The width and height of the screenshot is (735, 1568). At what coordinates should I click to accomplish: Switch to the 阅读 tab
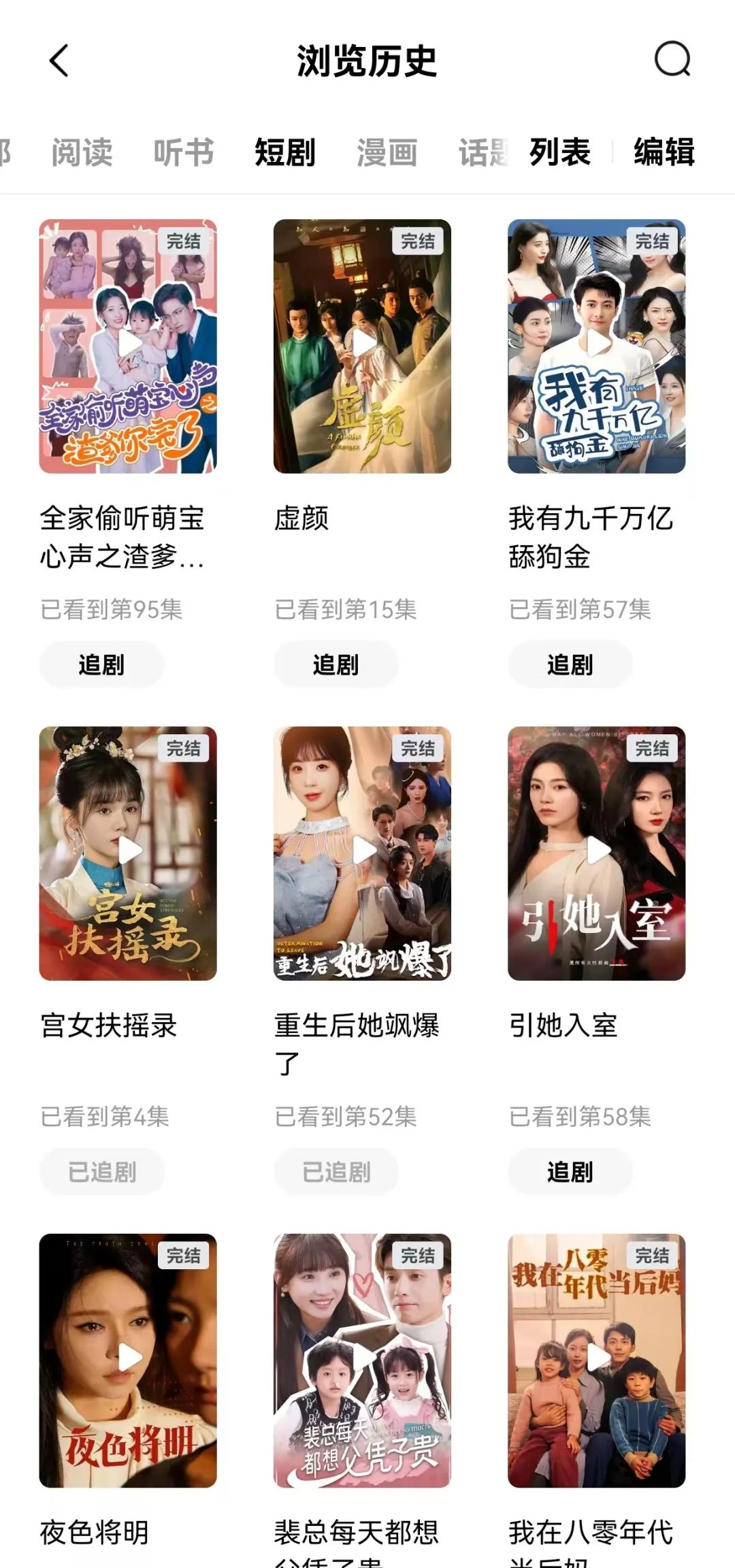(82, 152)
